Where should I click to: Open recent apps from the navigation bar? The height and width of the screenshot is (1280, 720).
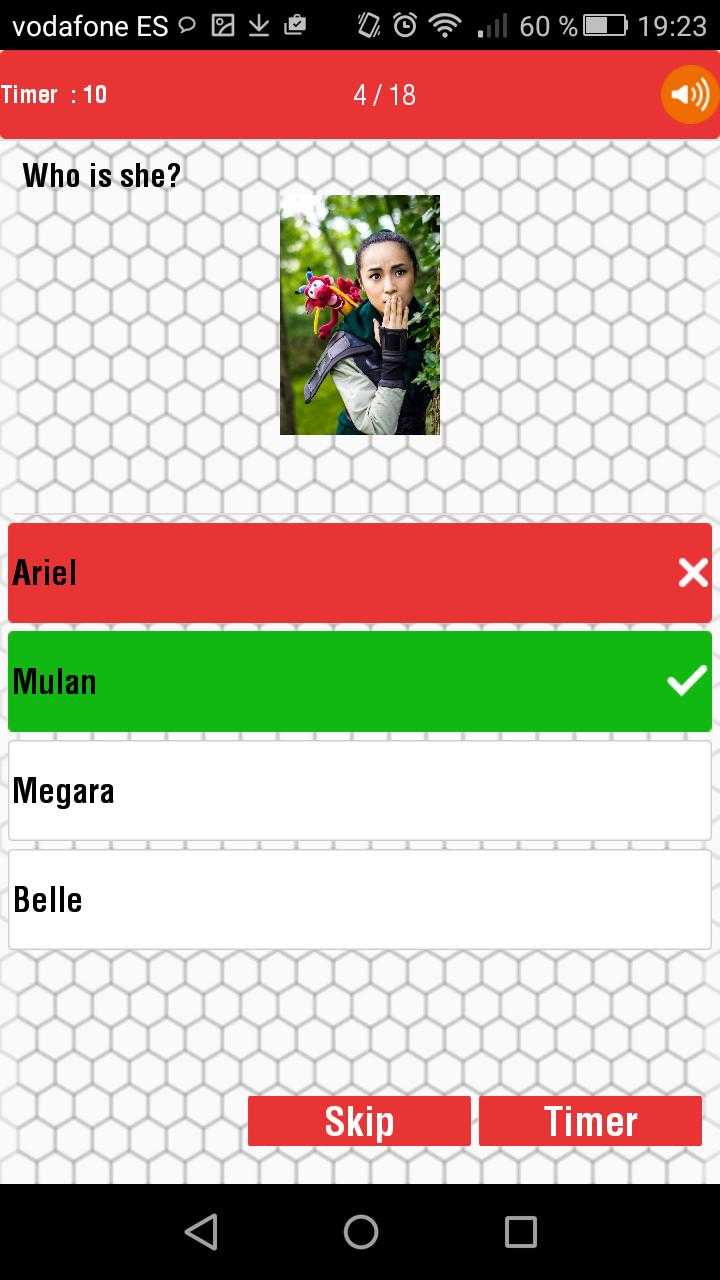coord(520,1232)
